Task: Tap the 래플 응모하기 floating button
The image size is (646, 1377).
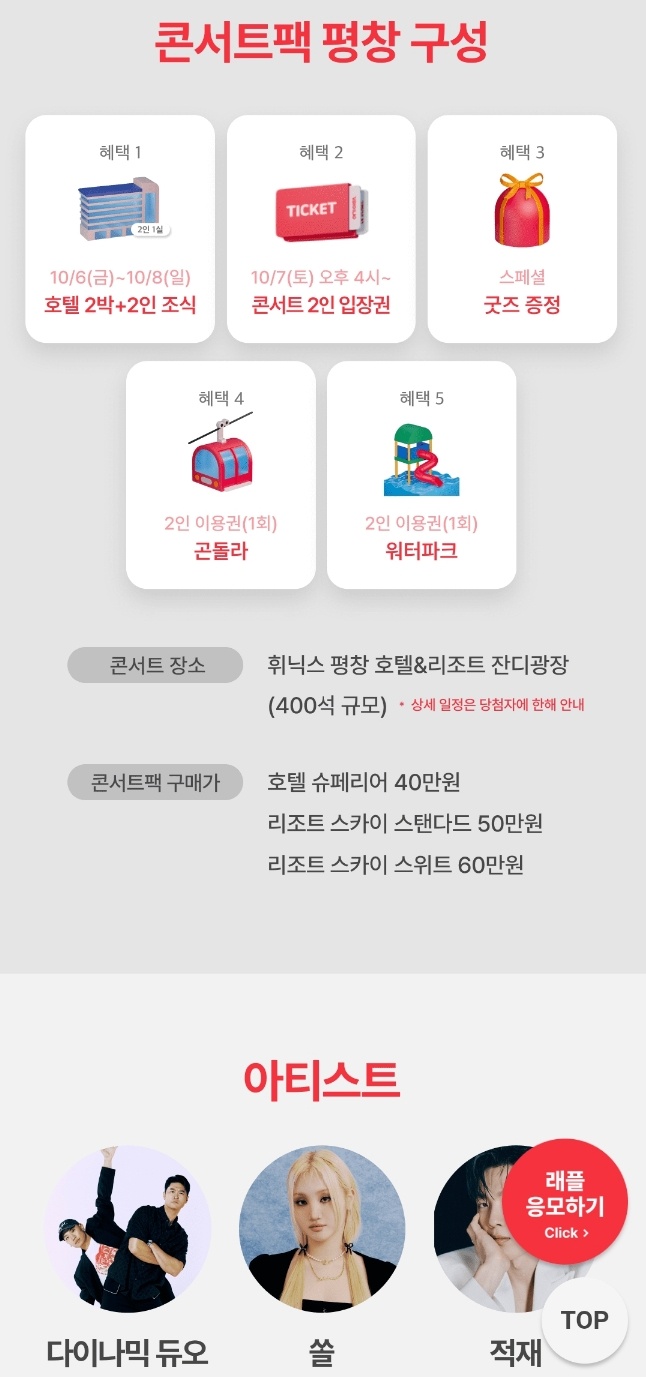Action: (x=565, y=1203)
